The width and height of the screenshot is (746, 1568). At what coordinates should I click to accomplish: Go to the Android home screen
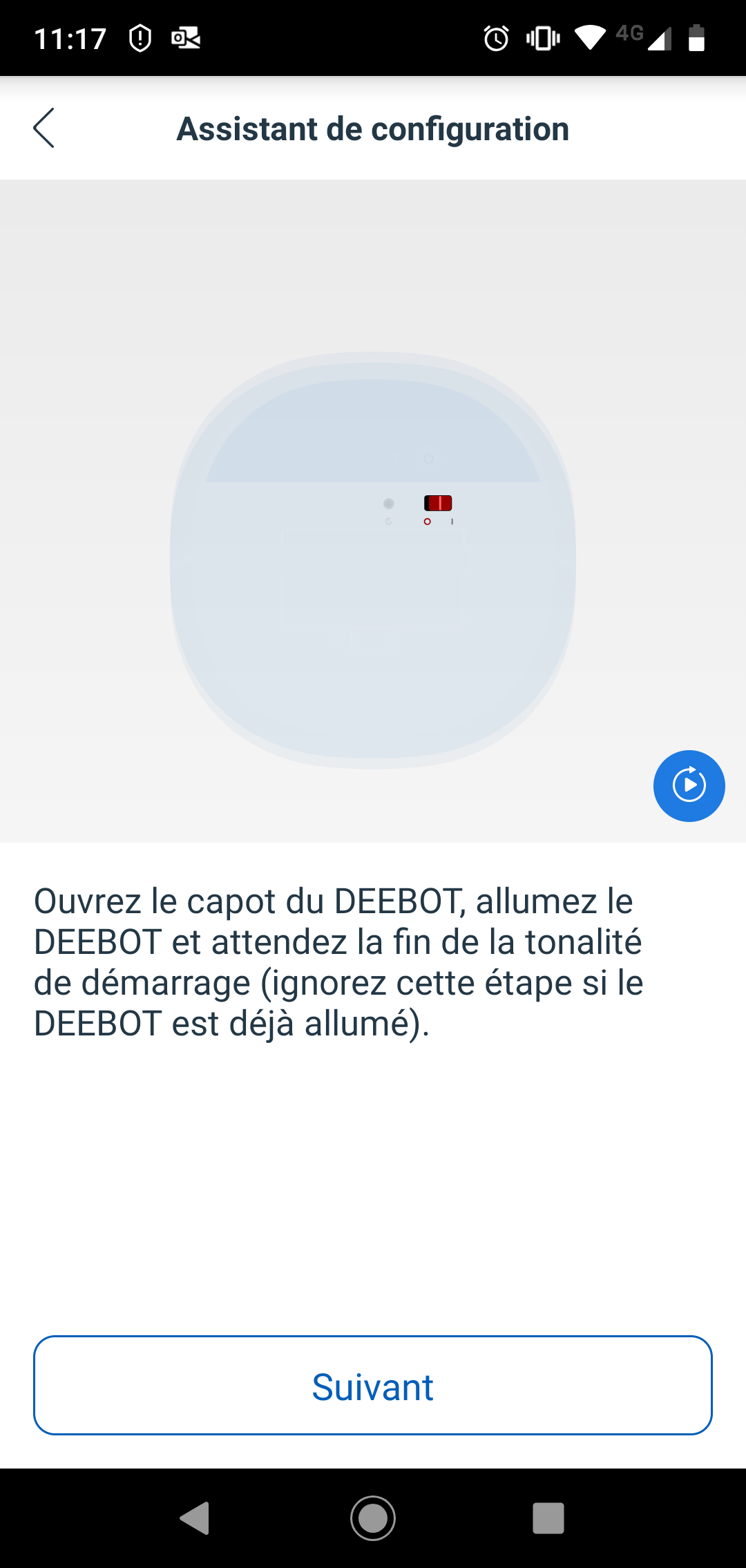pyautogui.click(x=373, y=1518)
